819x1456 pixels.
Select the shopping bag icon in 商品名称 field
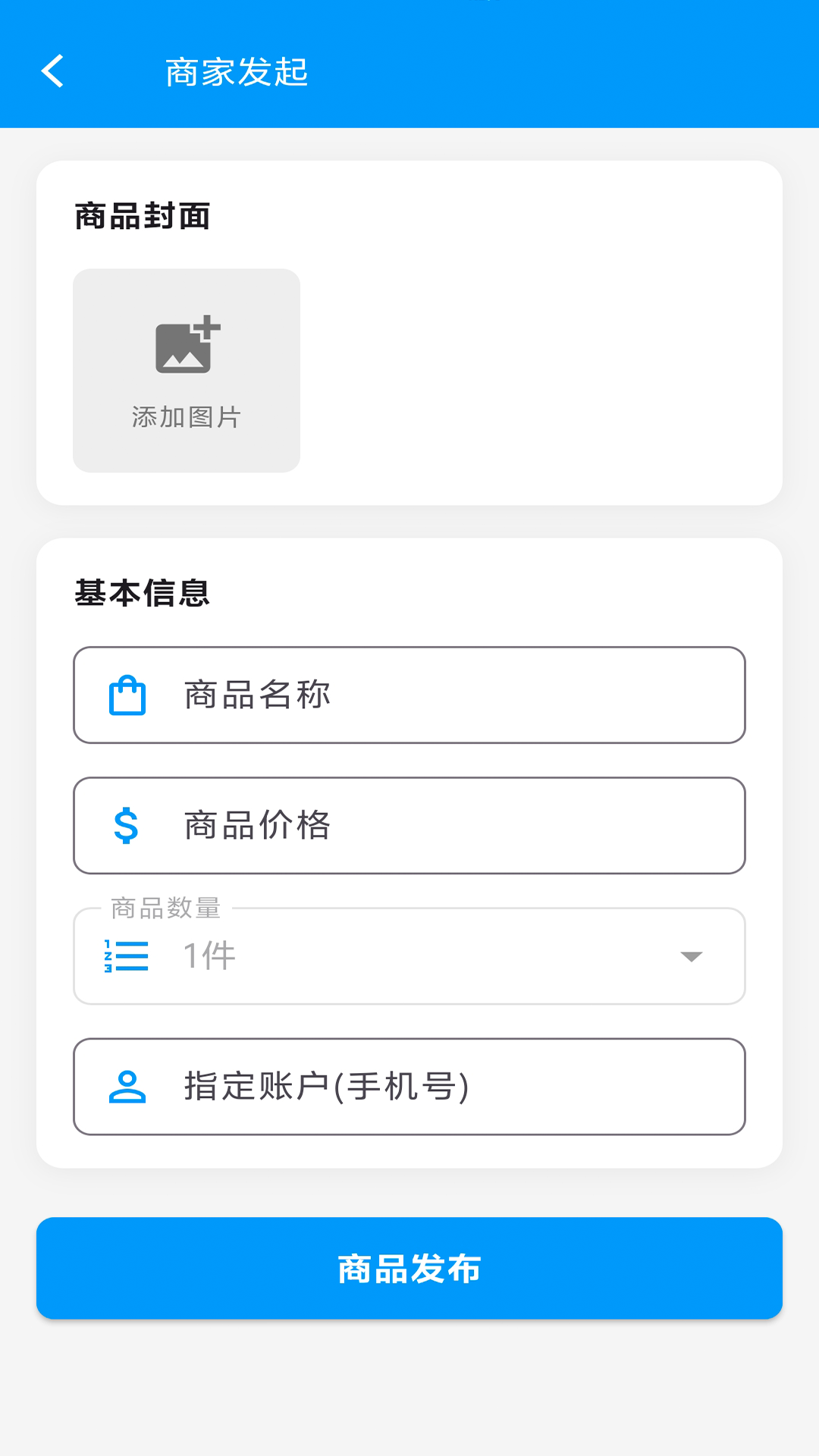tap(126, 695)
